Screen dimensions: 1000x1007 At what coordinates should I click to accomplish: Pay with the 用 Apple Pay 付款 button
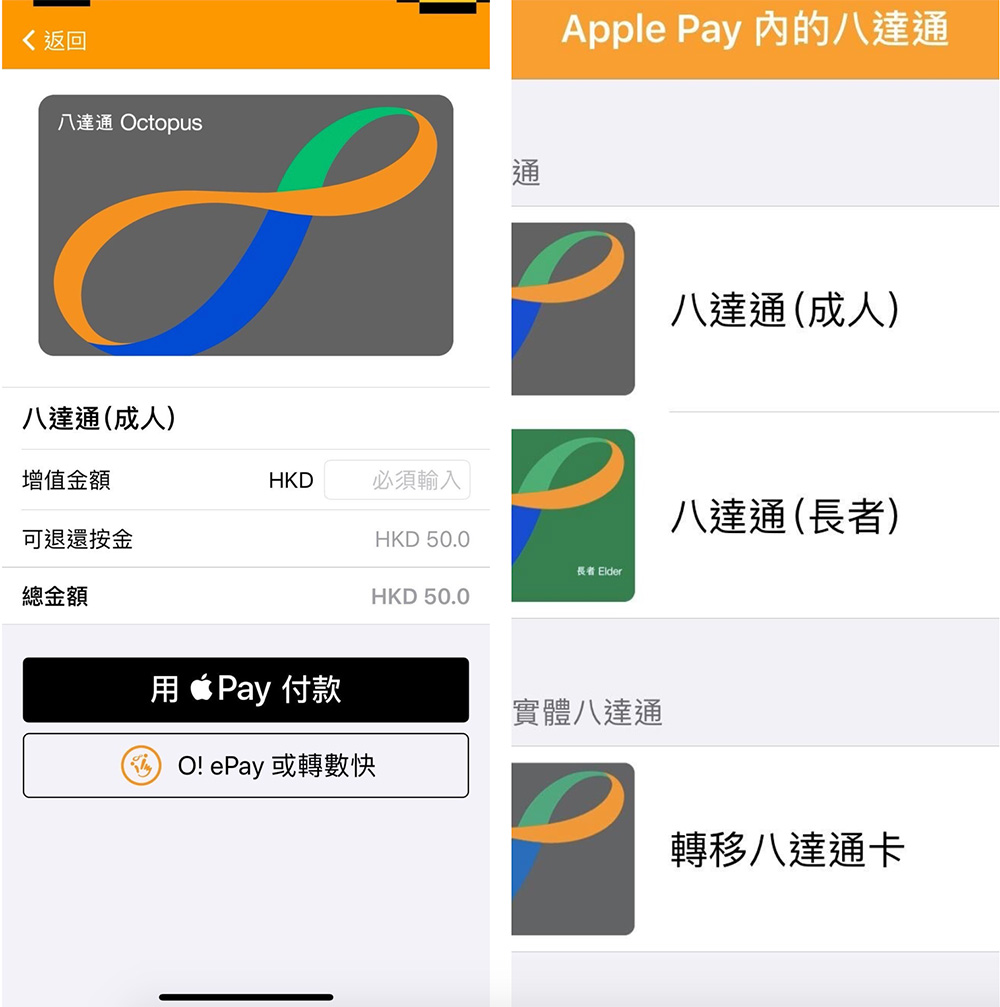click(246, 690)
